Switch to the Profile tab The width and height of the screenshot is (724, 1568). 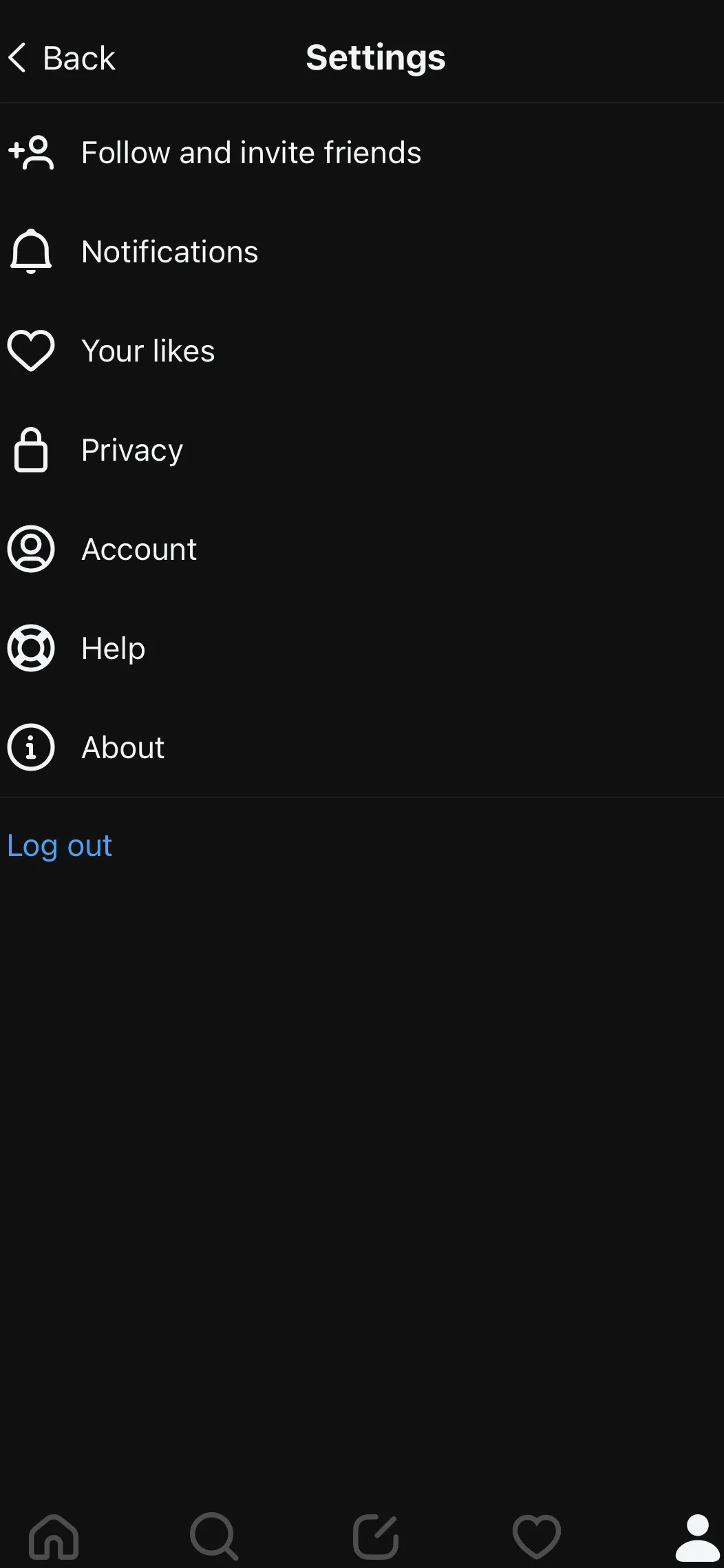pyautogui.click(x=697, y=1536)
